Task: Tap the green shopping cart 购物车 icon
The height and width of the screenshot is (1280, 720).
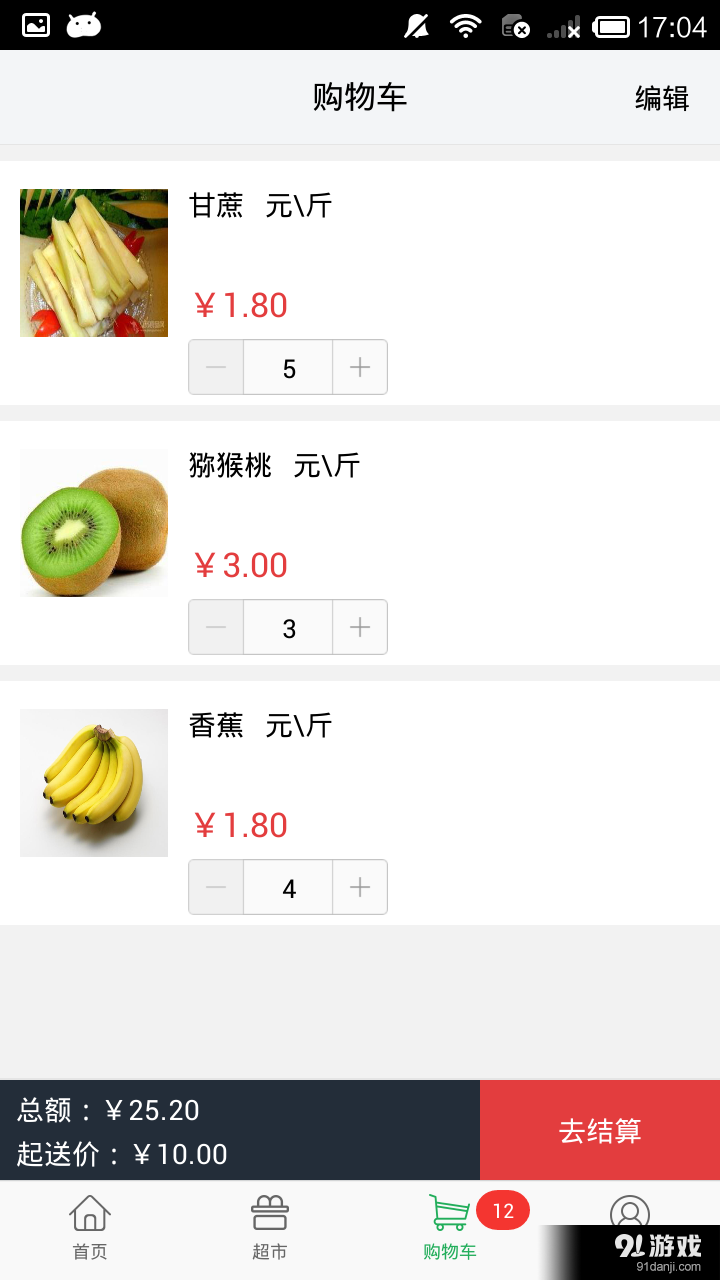Action: point(450,1210)
